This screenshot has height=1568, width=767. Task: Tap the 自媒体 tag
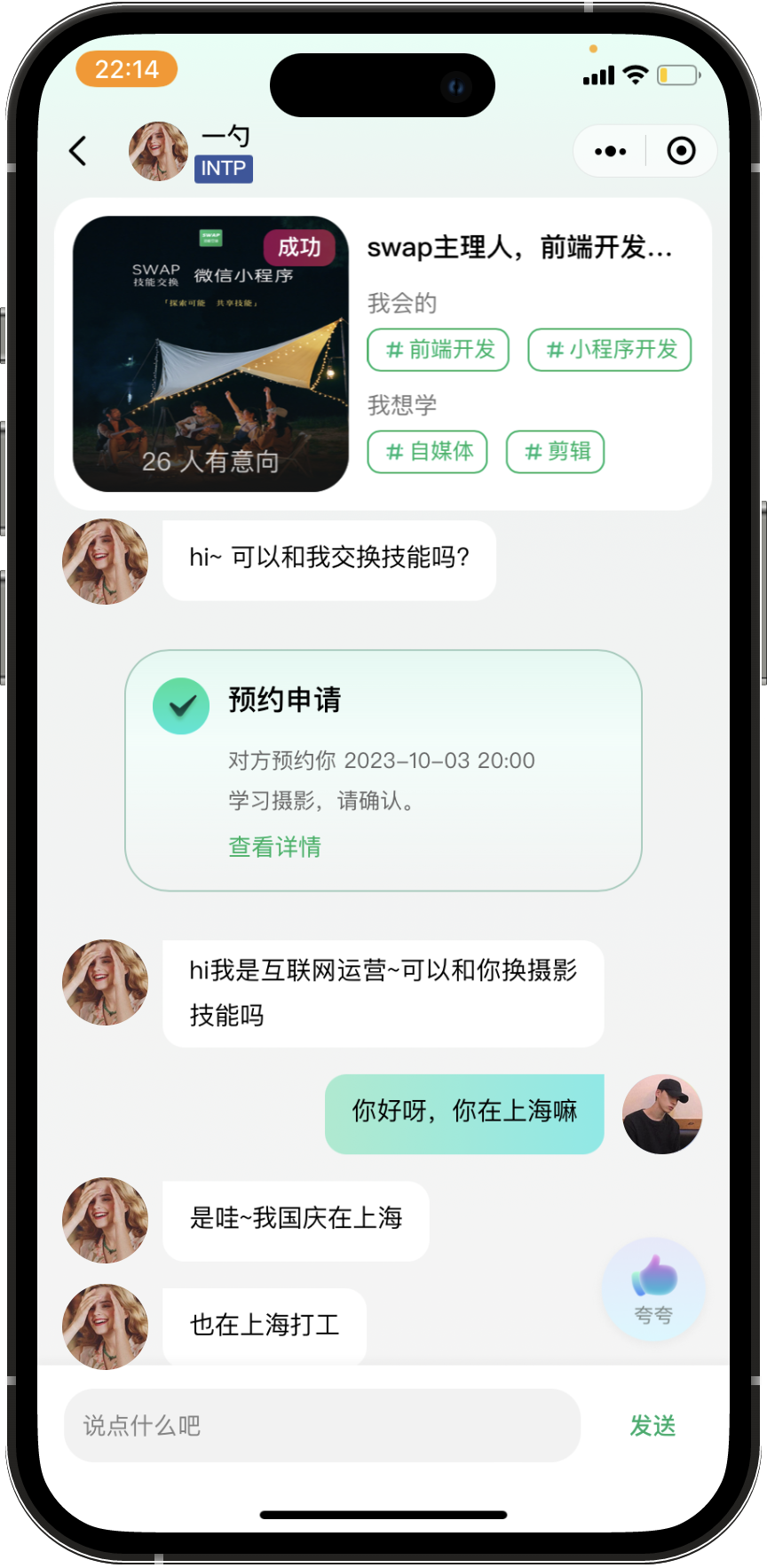point(428,452)
